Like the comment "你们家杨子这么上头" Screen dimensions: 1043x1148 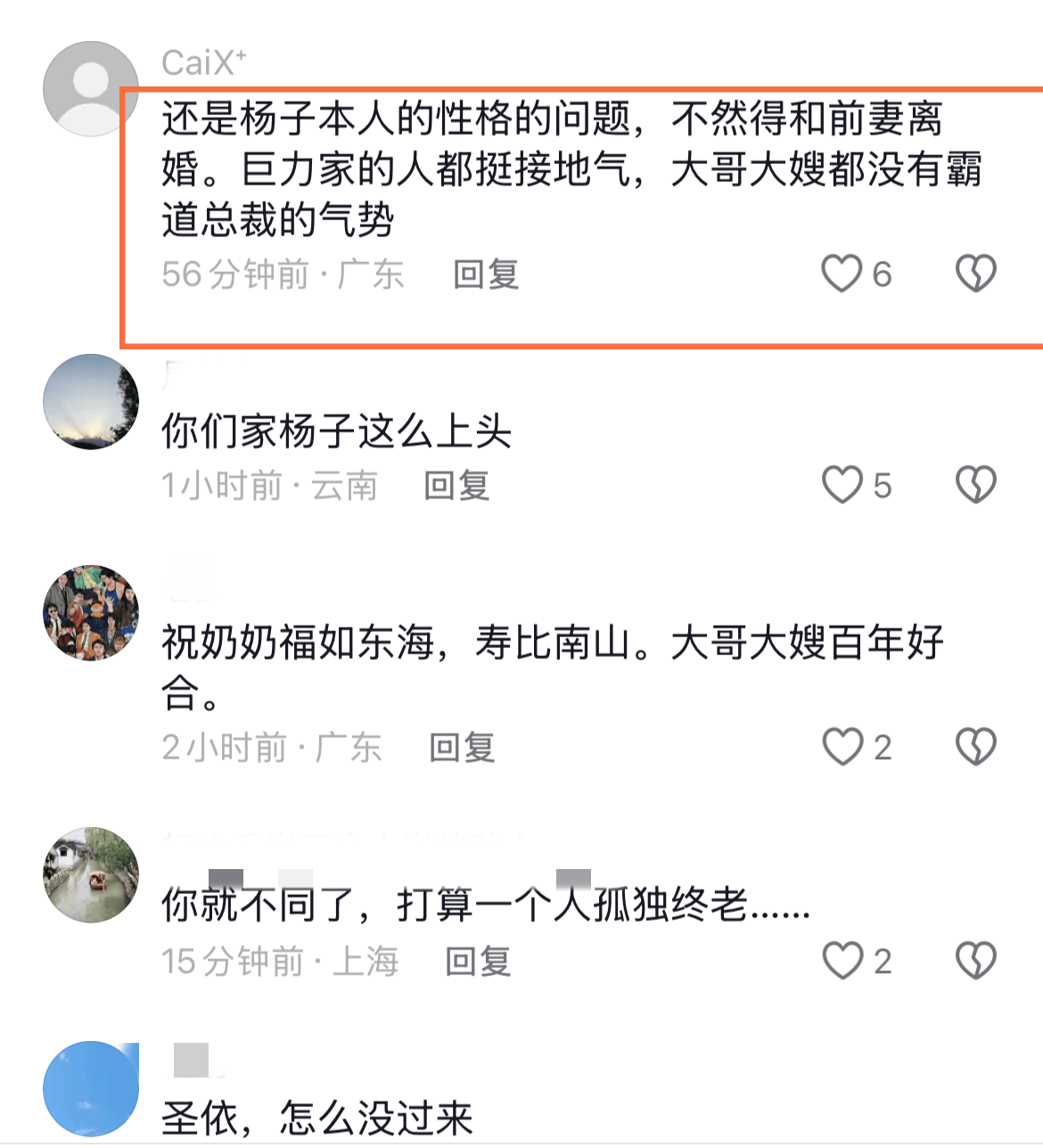point(842,485)
